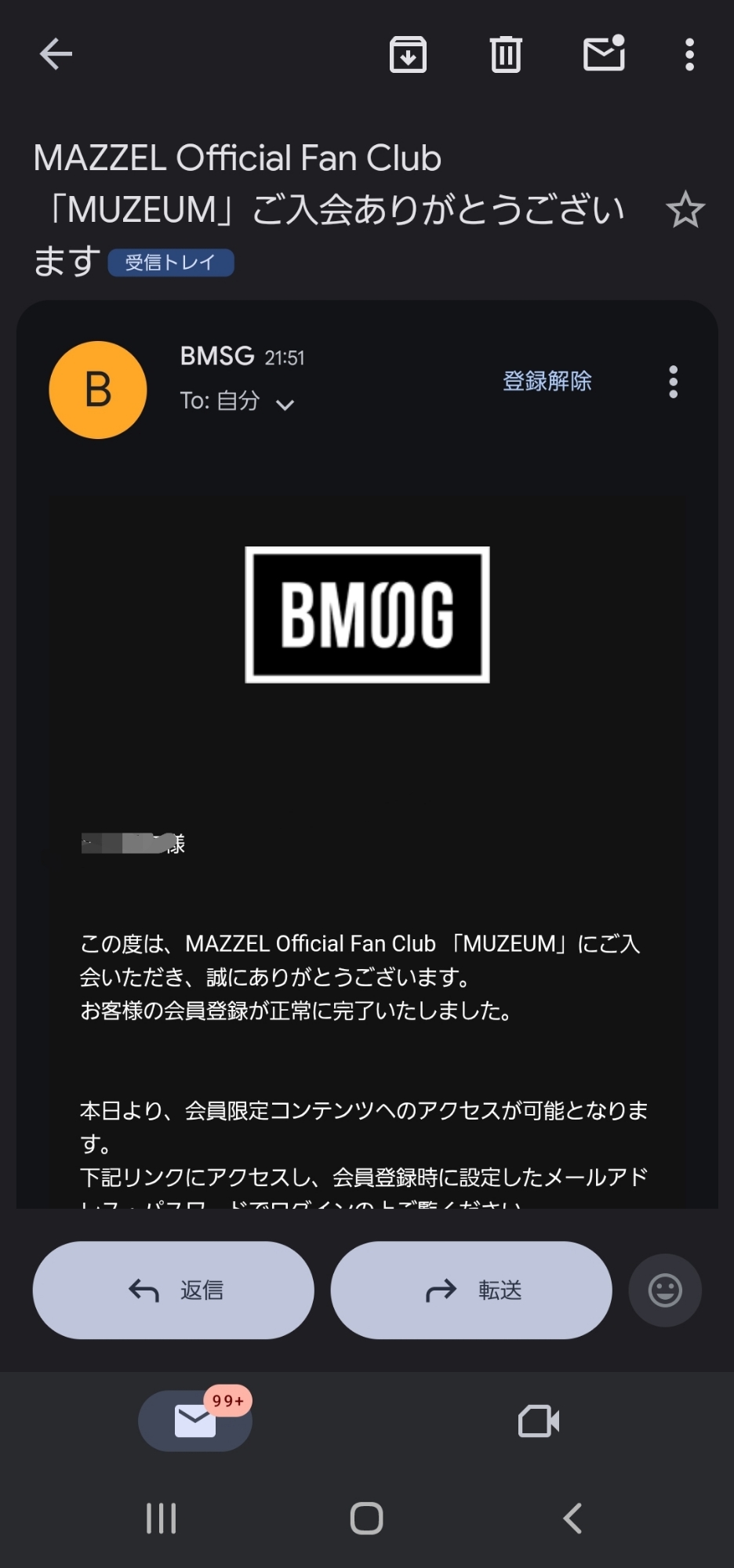Switch to the Mail tab
734x1568 pixels.
coord(195,1421)
